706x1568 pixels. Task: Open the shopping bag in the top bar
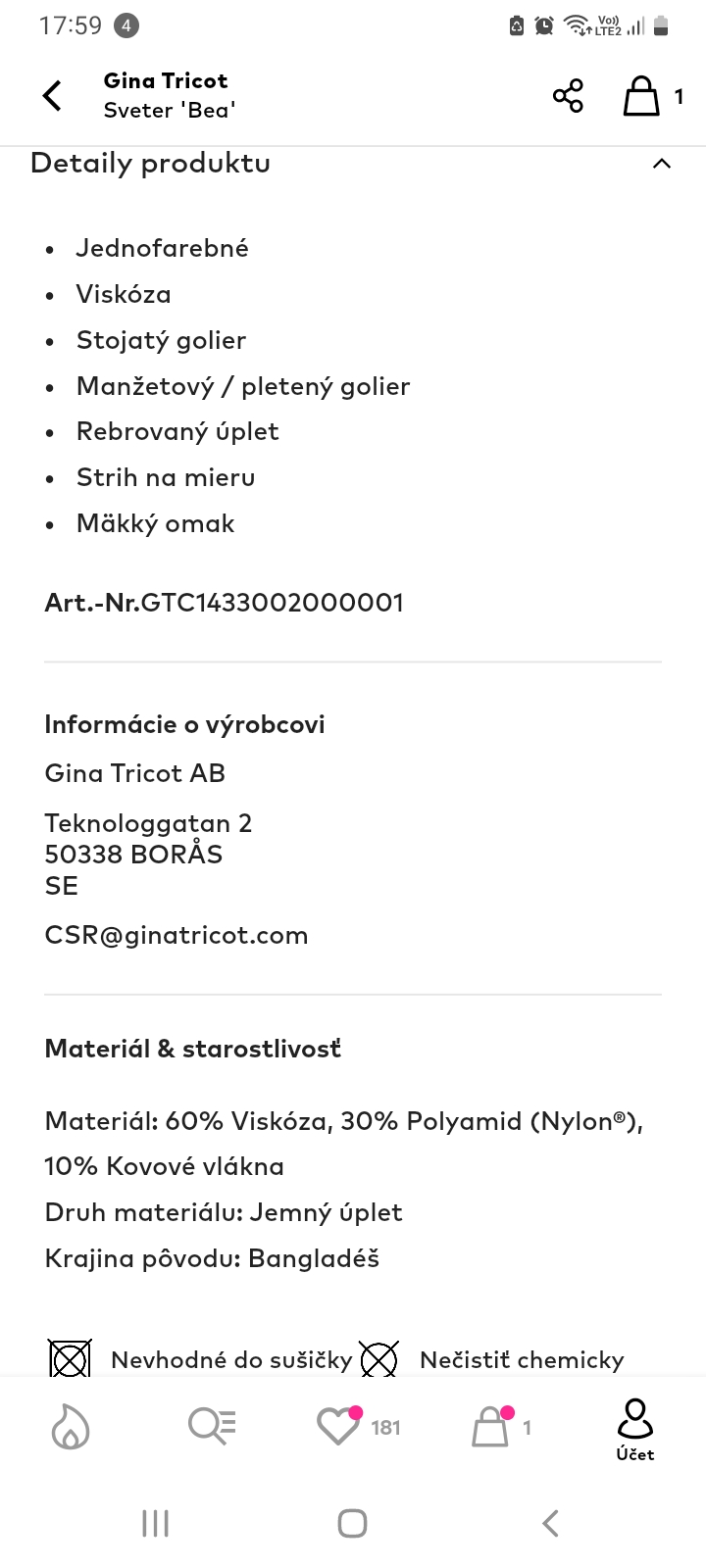643,96
